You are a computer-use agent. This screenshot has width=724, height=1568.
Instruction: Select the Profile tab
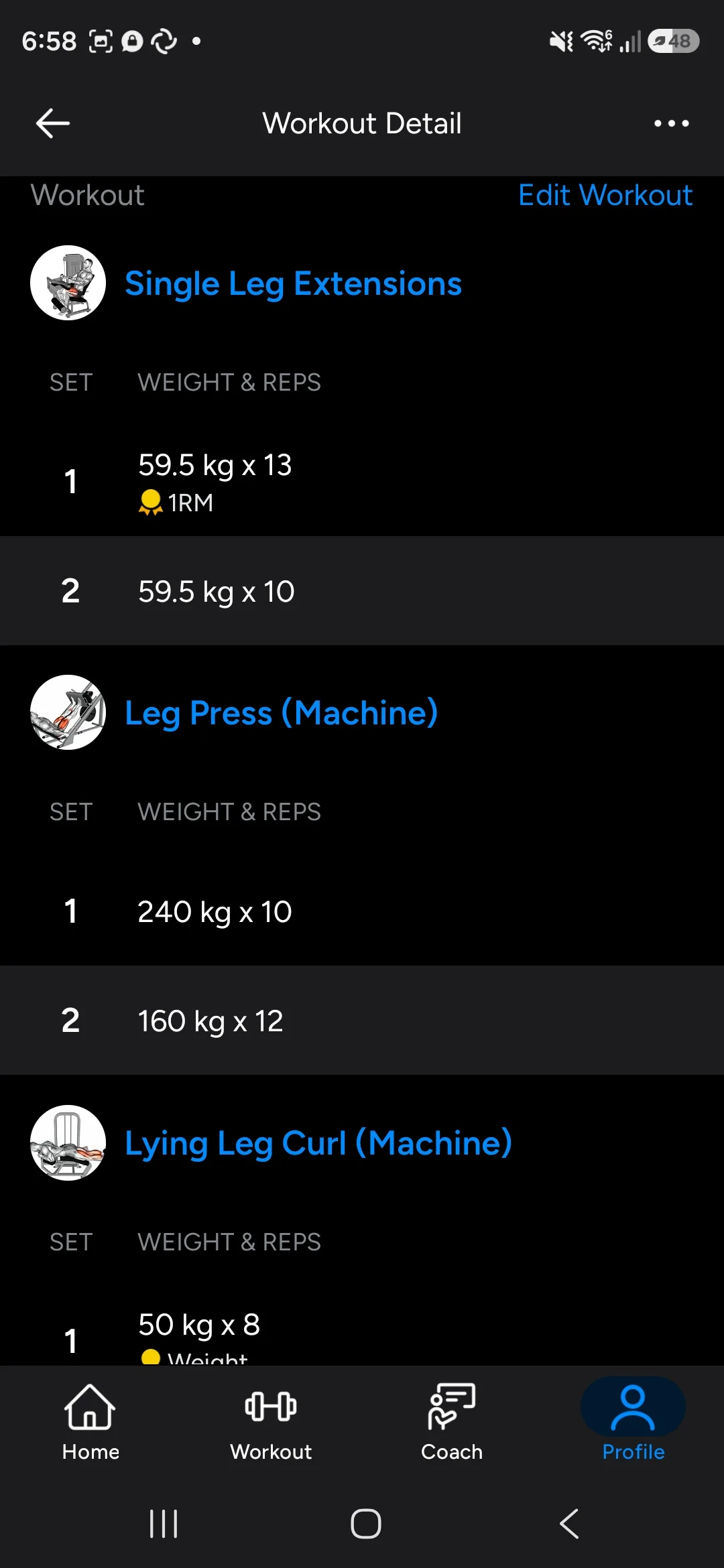(x=633, y=1422)
